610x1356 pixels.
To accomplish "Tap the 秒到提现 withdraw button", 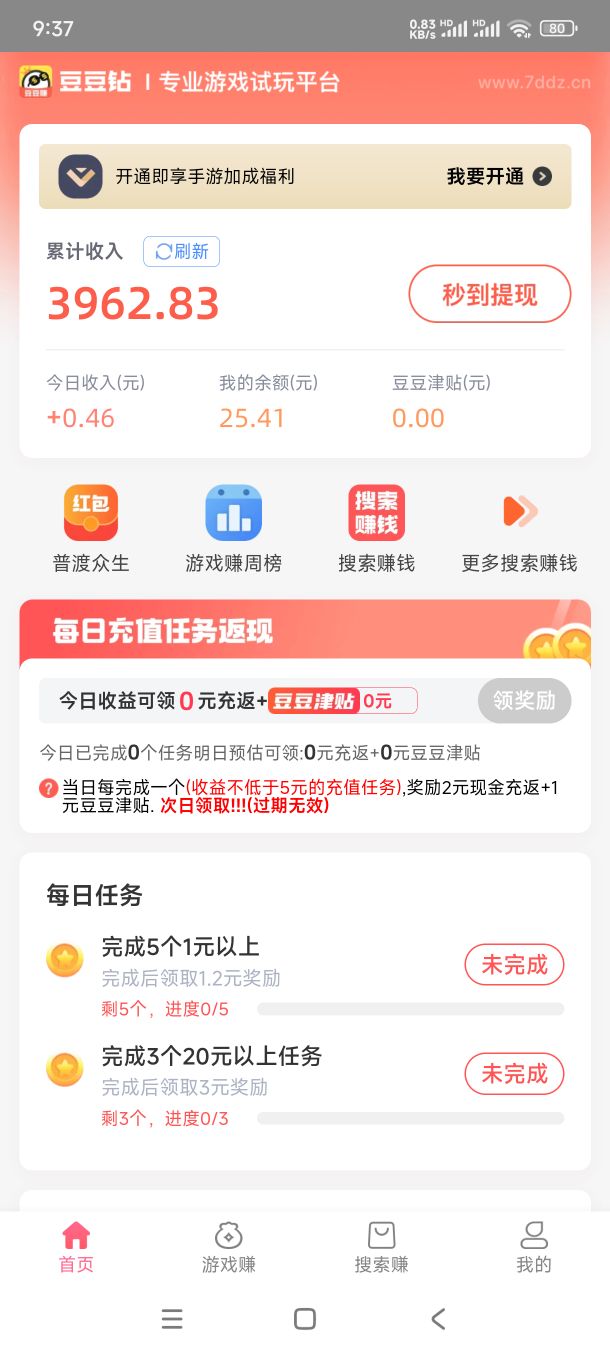I will pyautogui.click(x=490, y=294).
